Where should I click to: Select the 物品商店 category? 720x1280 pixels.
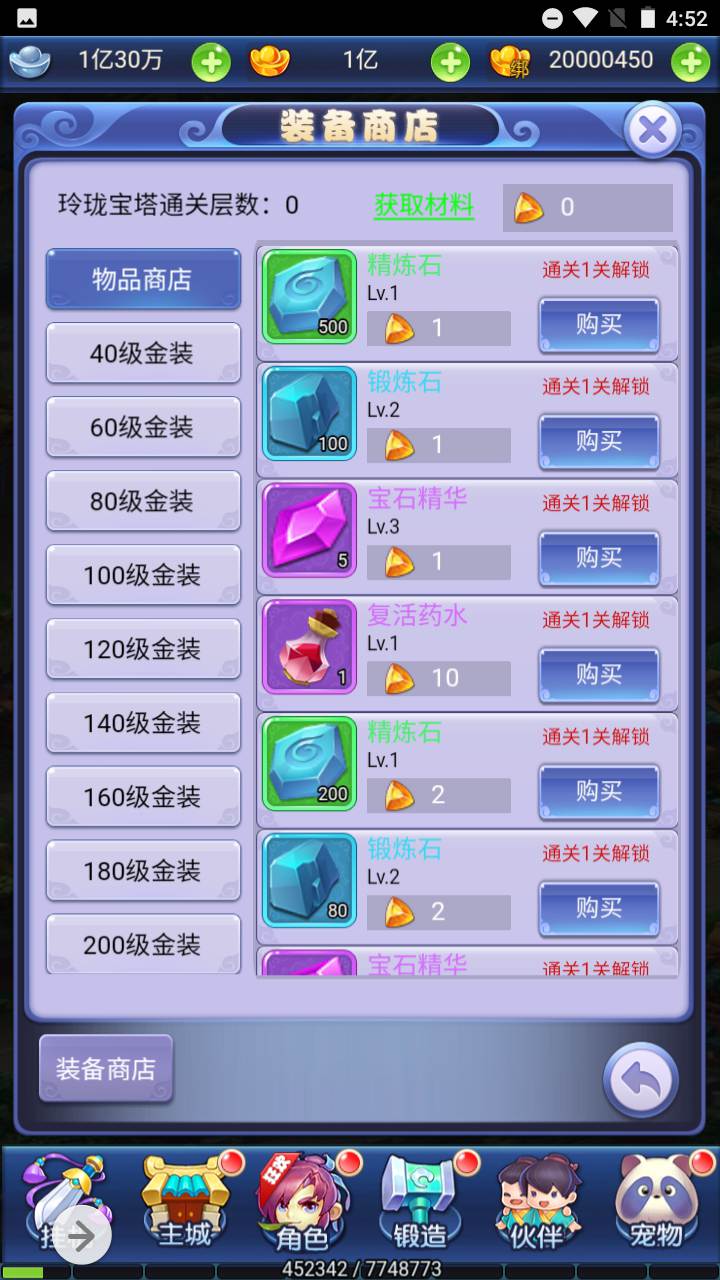[143, 279]
